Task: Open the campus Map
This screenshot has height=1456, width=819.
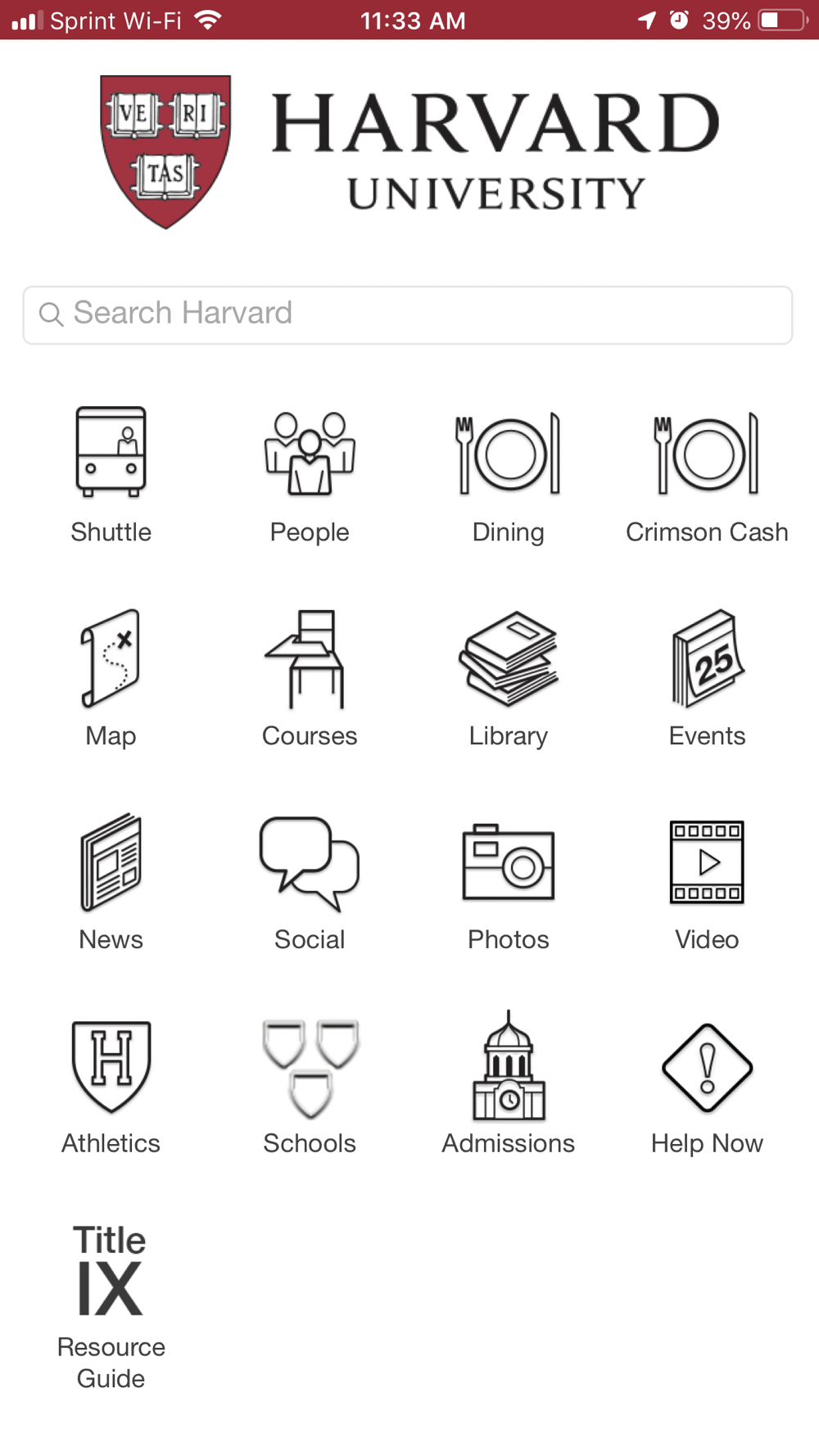Action: (111, 679)
